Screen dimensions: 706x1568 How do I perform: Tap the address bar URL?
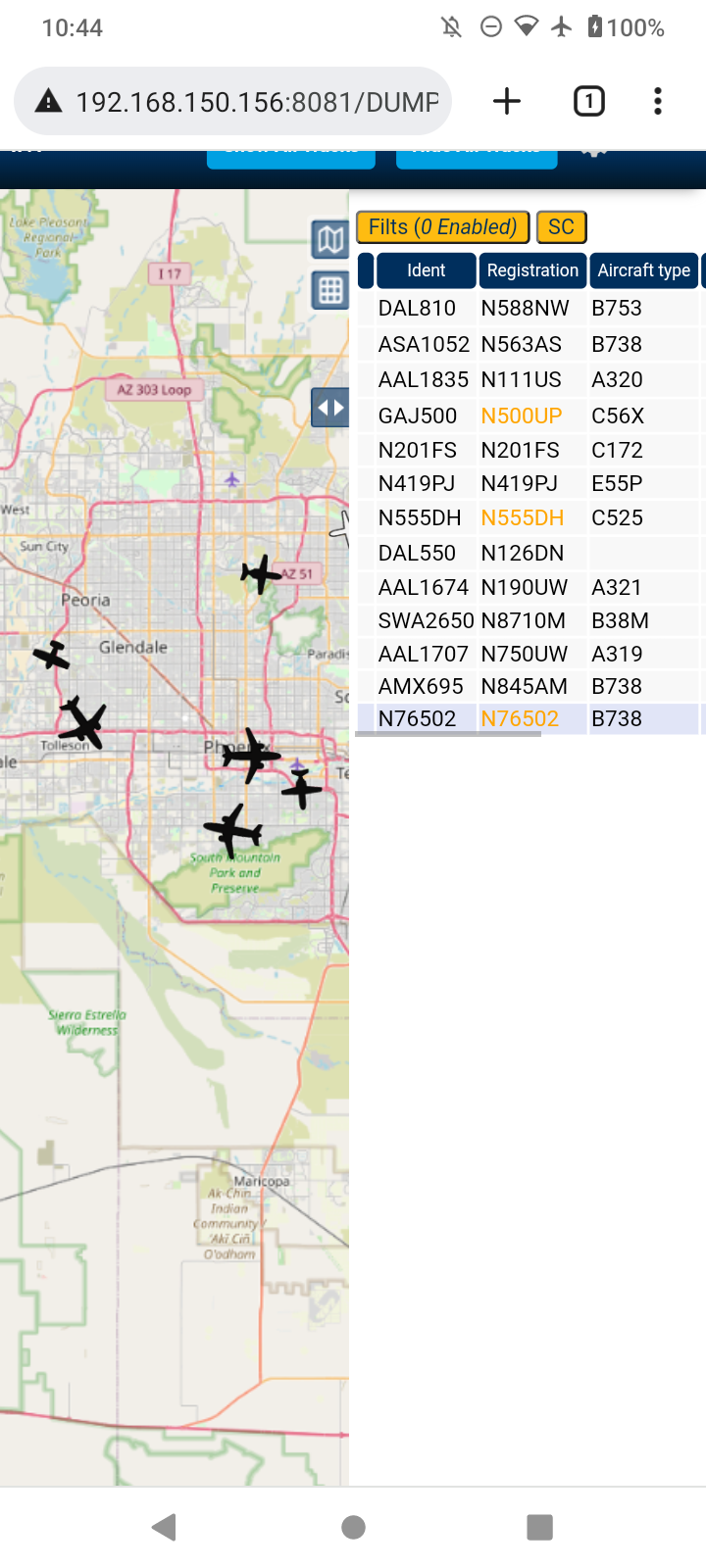click(257, 102)
